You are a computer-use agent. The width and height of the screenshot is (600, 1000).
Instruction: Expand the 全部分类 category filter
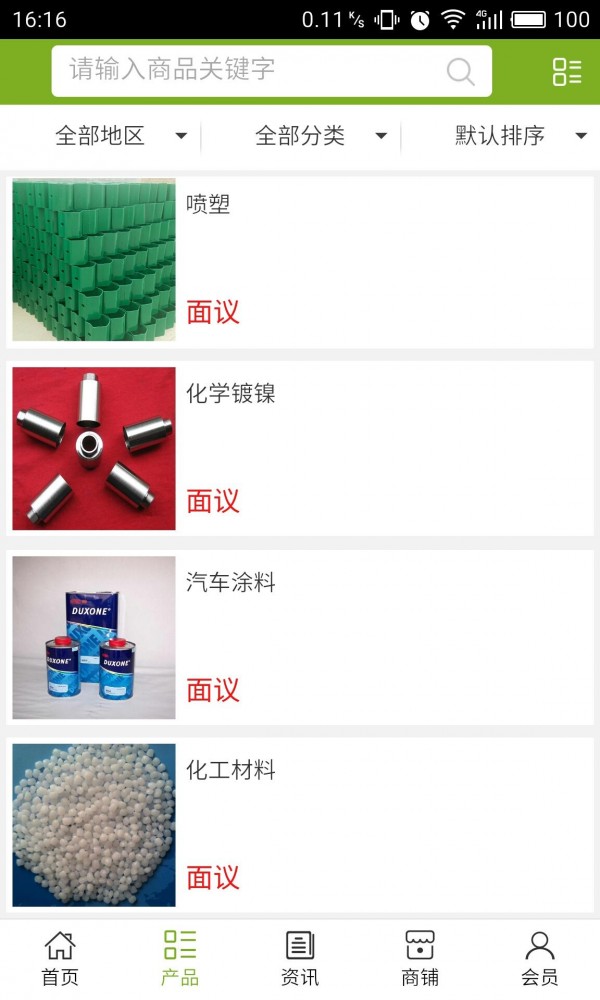[320, 136]
